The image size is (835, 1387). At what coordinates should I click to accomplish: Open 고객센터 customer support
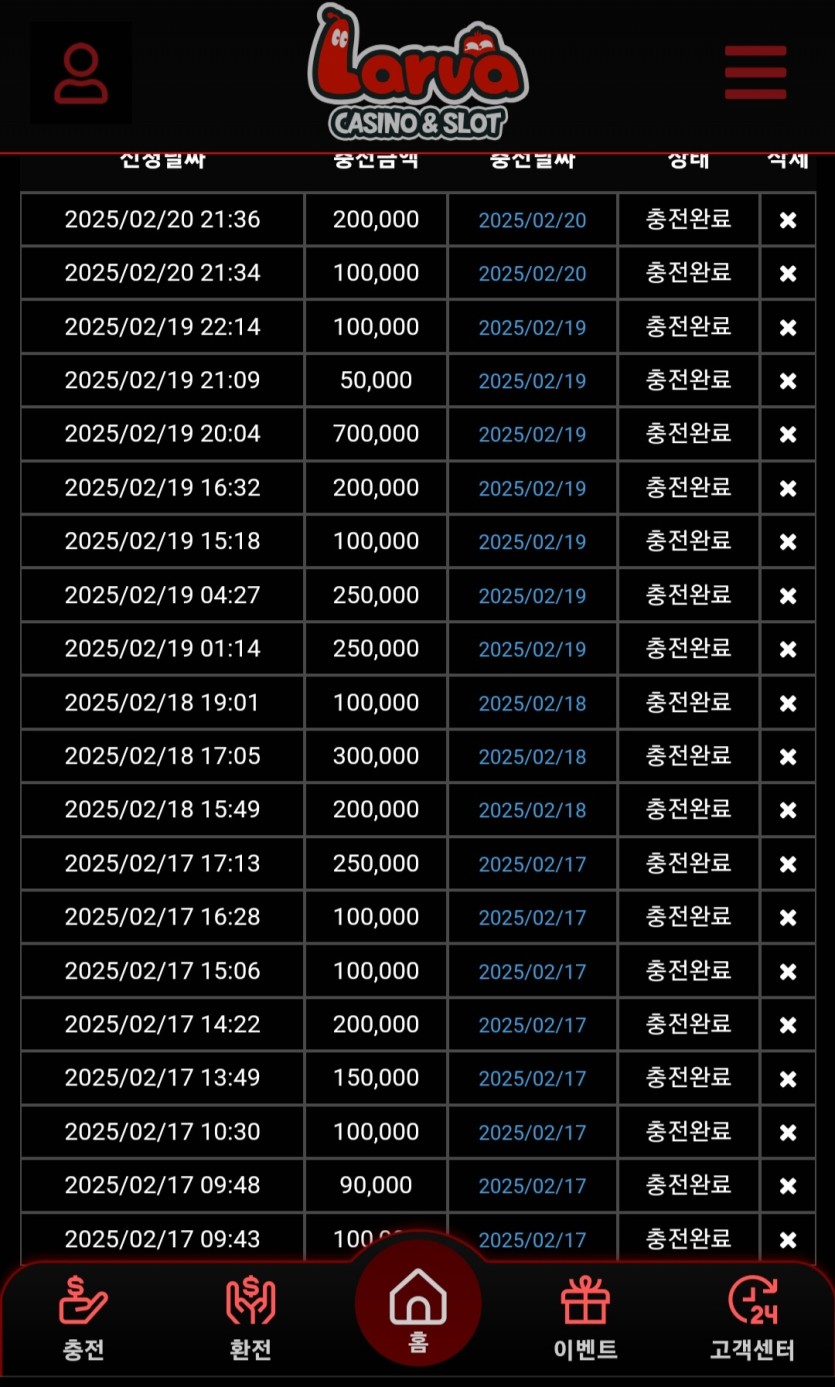752,1320
